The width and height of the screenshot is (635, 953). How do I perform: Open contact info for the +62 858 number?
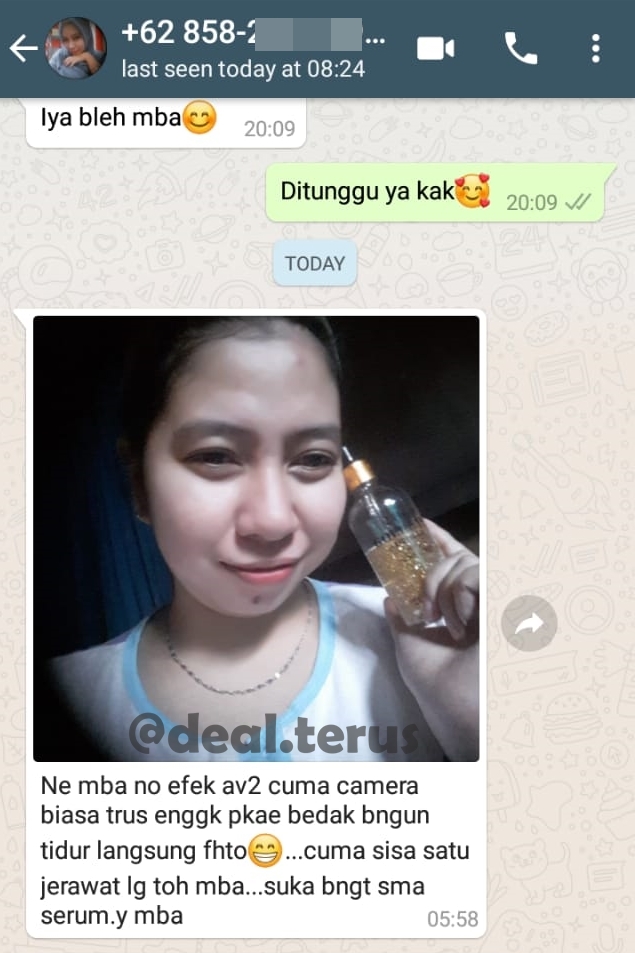pos(250,48)
